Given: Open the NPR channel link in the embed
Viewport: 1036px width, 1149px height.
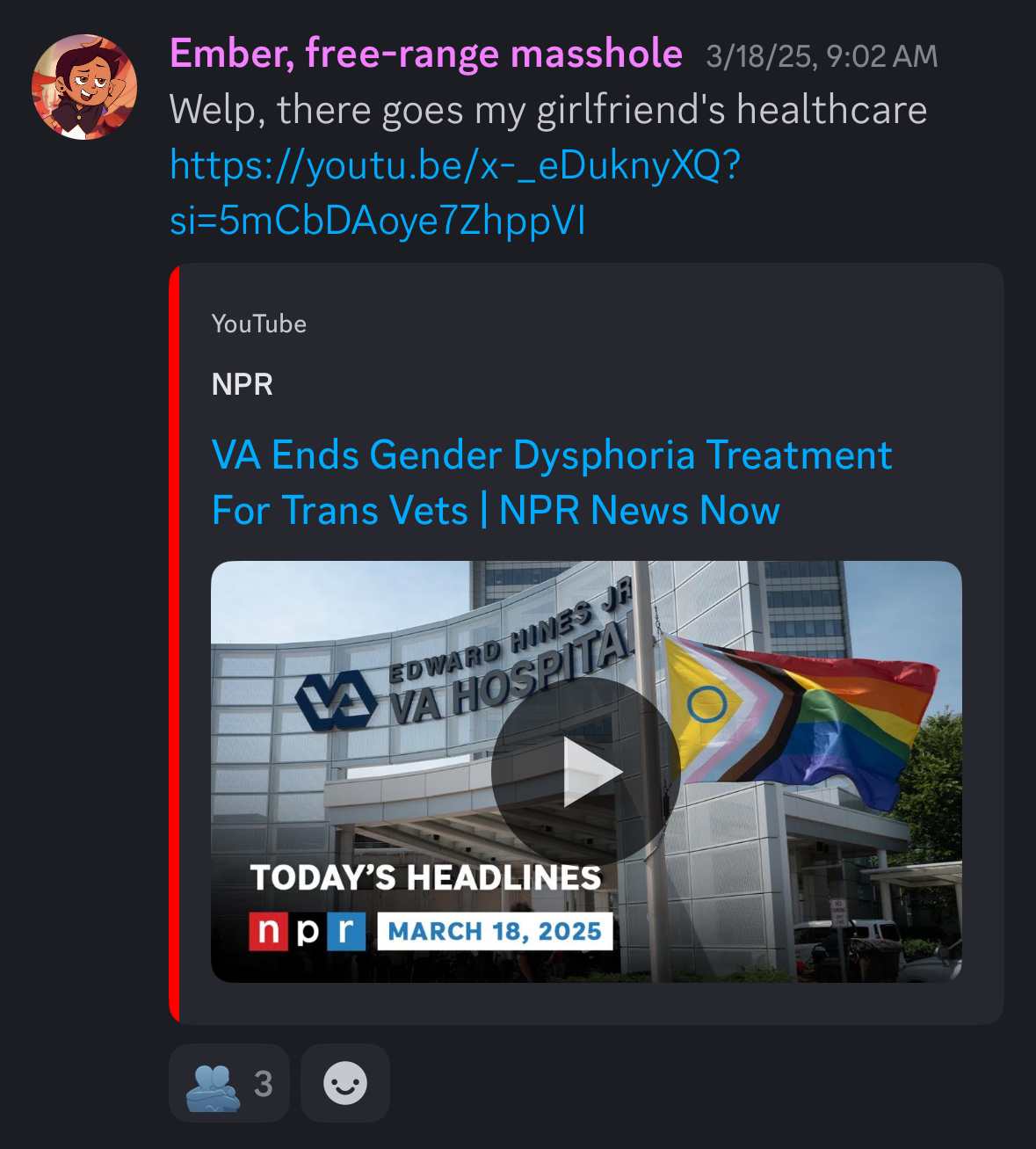Looking at the screenshot, I should point(243,384).
